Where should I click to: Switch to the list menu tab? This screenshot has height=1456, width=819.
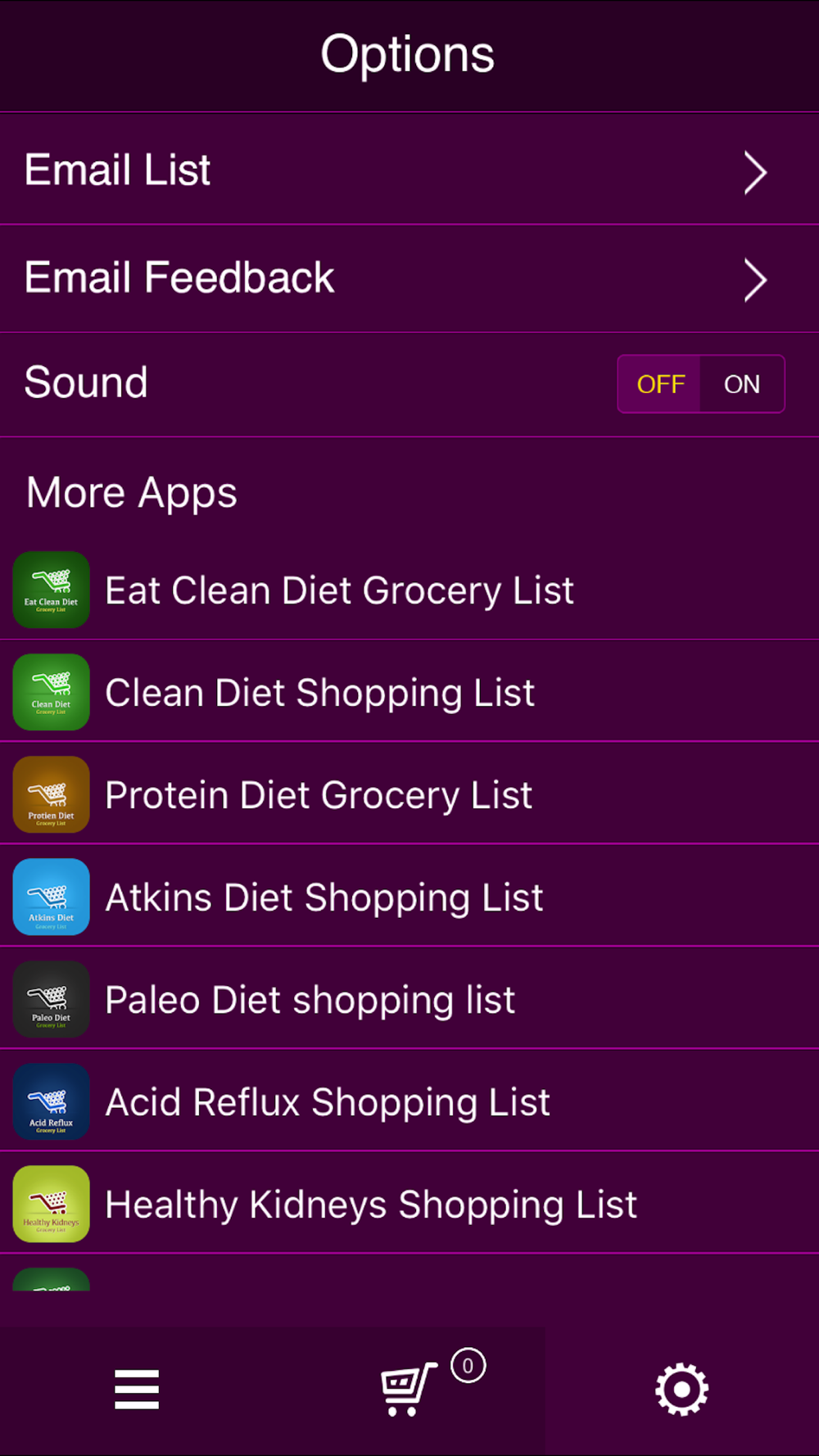(x=137, y=1390)
